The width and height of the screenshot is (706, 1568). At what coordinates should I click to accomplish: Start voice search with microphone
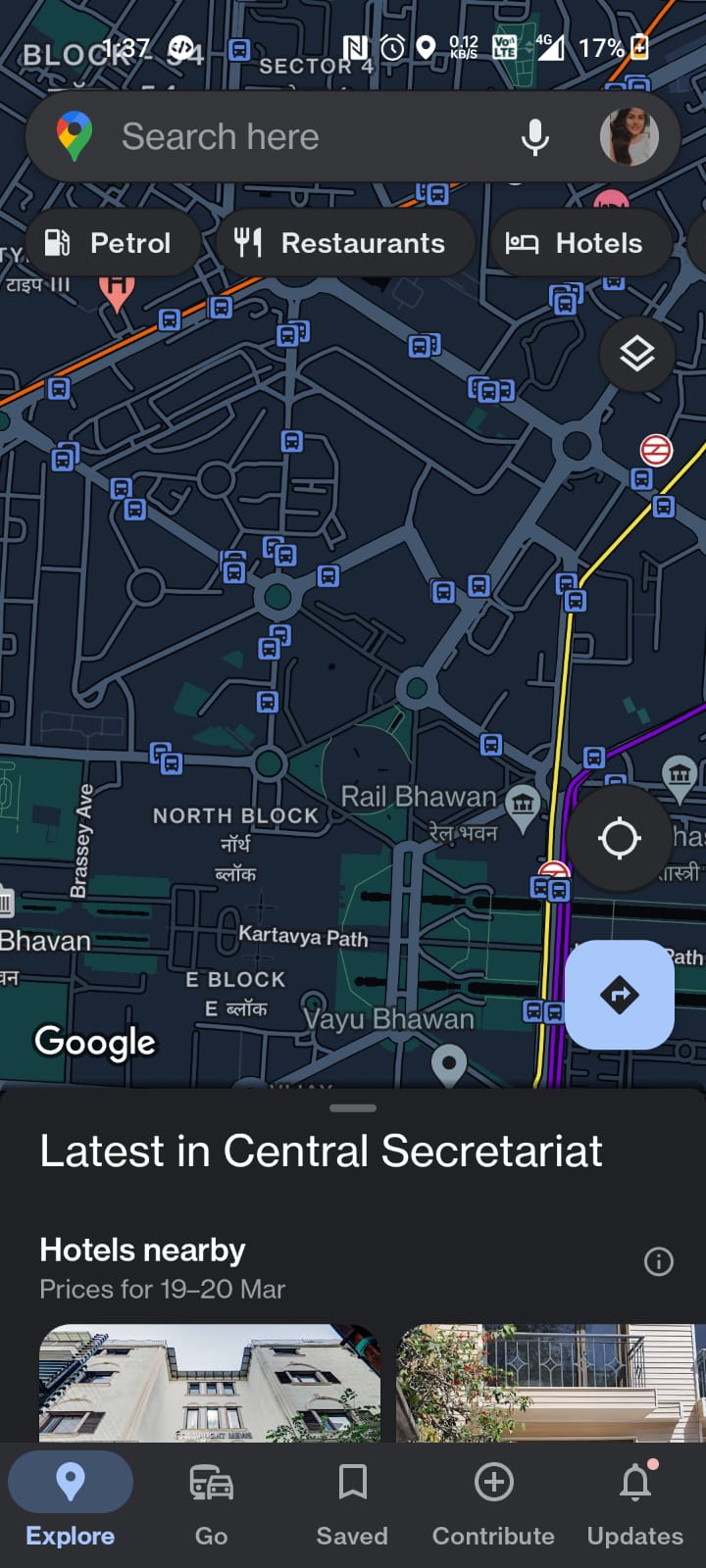pyautogui.click(x=534, y=137)
